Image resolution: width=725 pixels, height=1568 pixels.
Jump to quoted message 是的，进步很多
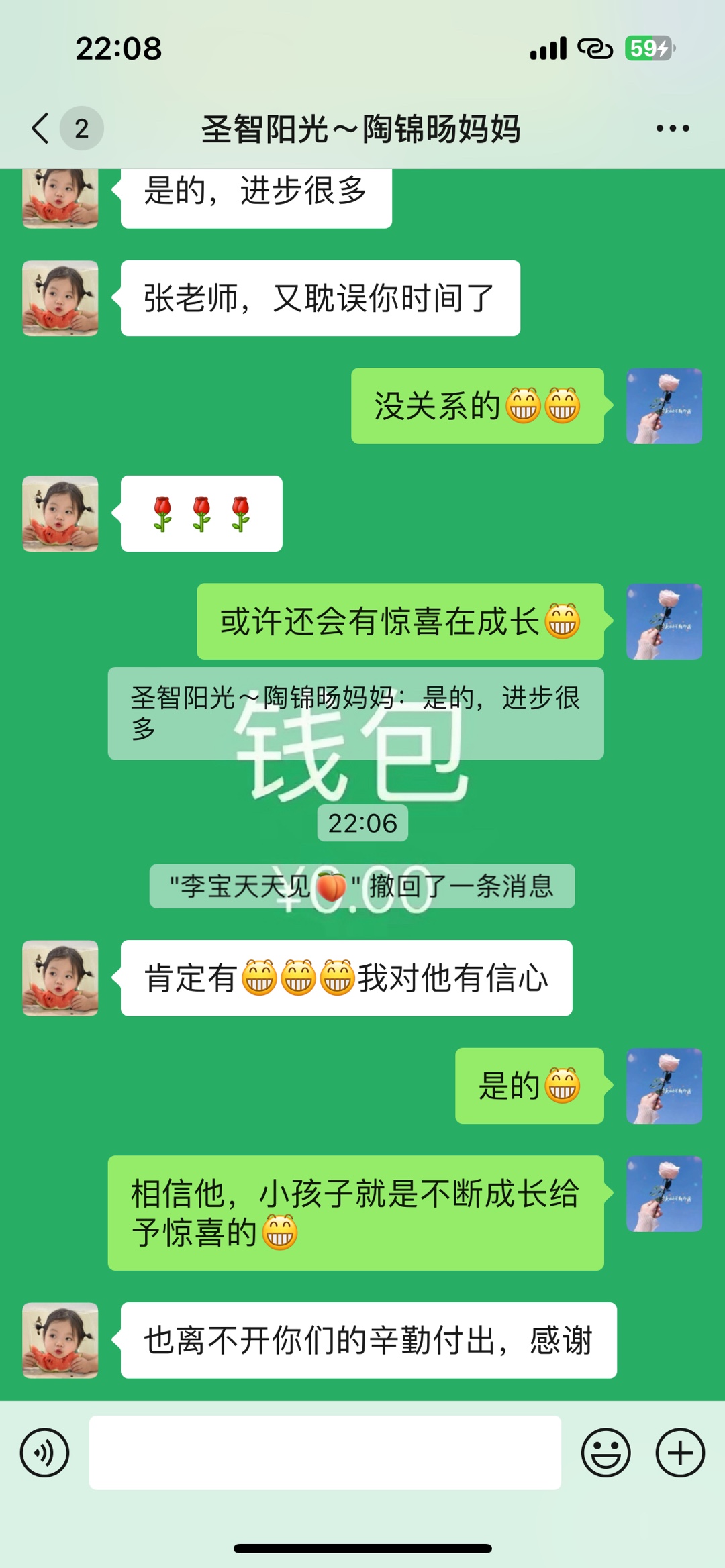tap(356, 713)
